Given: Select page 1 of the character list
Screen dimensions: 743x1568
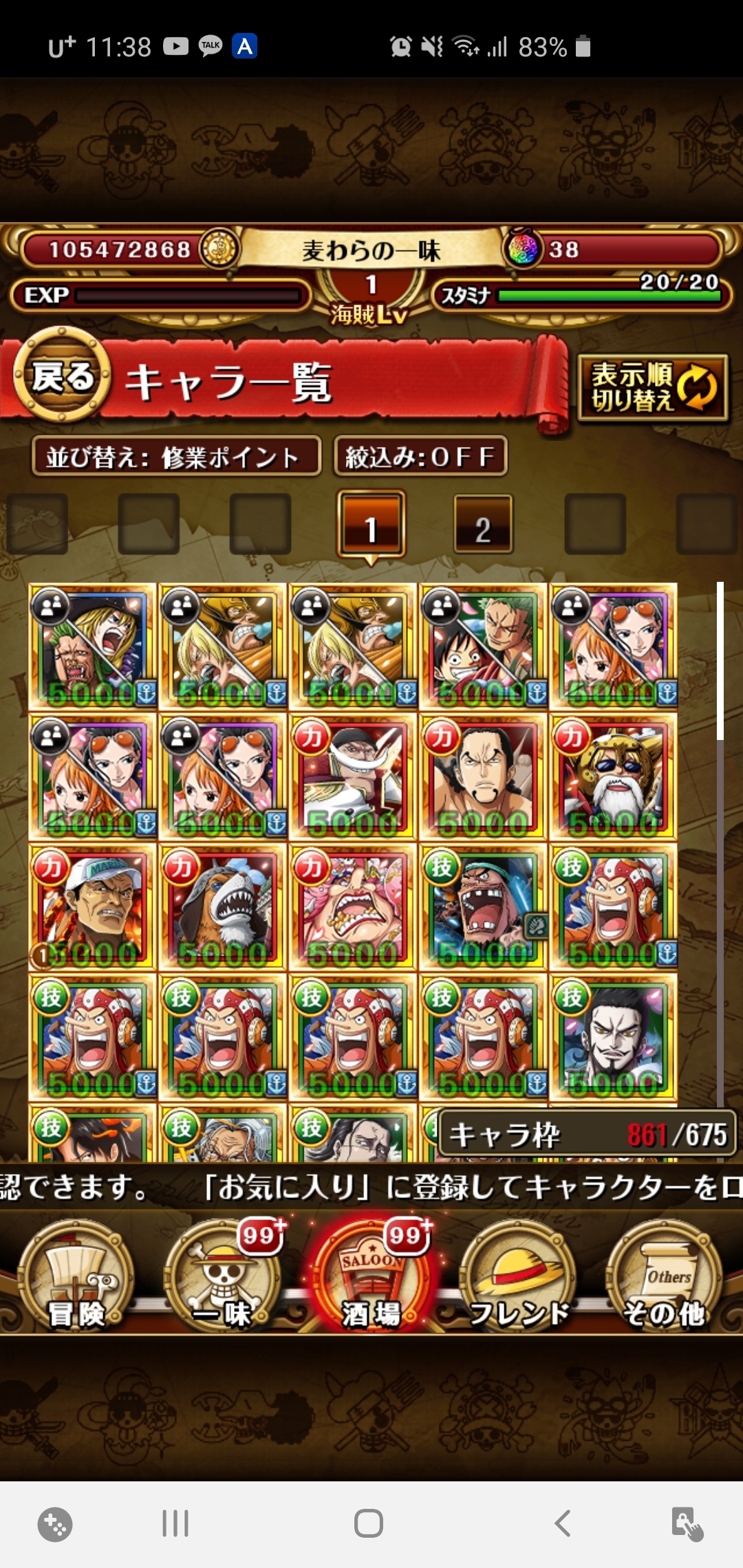Looking at the screenshot, I should [x=371, y=525].
